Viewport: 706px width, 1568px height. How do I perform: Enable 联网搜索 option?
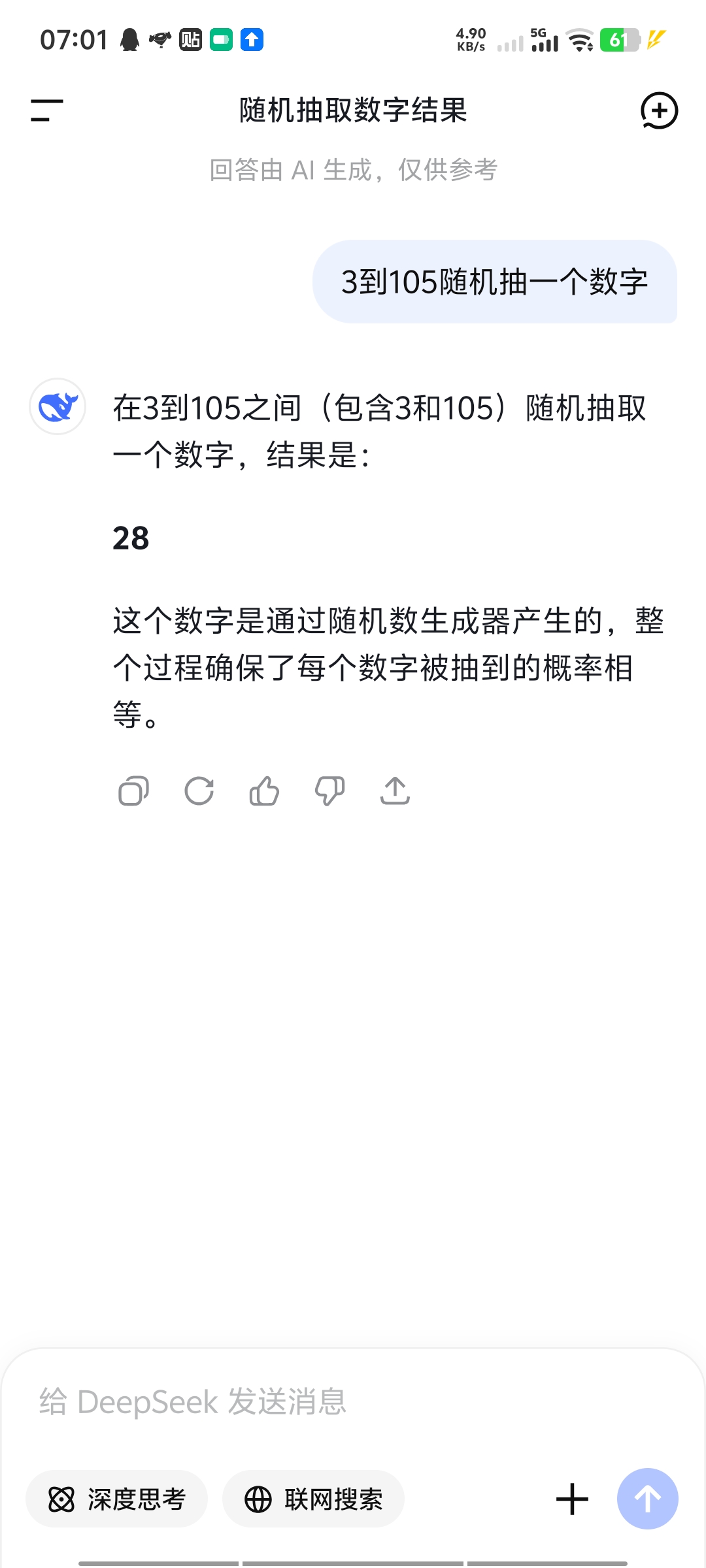pos(314,1499)
